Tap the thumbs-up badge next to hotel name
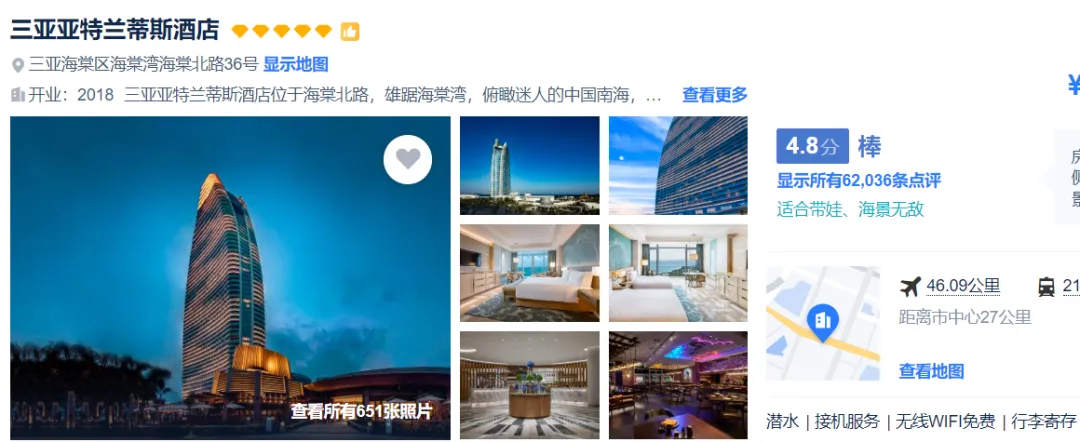Viewport: 1080px width, 442px height. pos(350,32)
